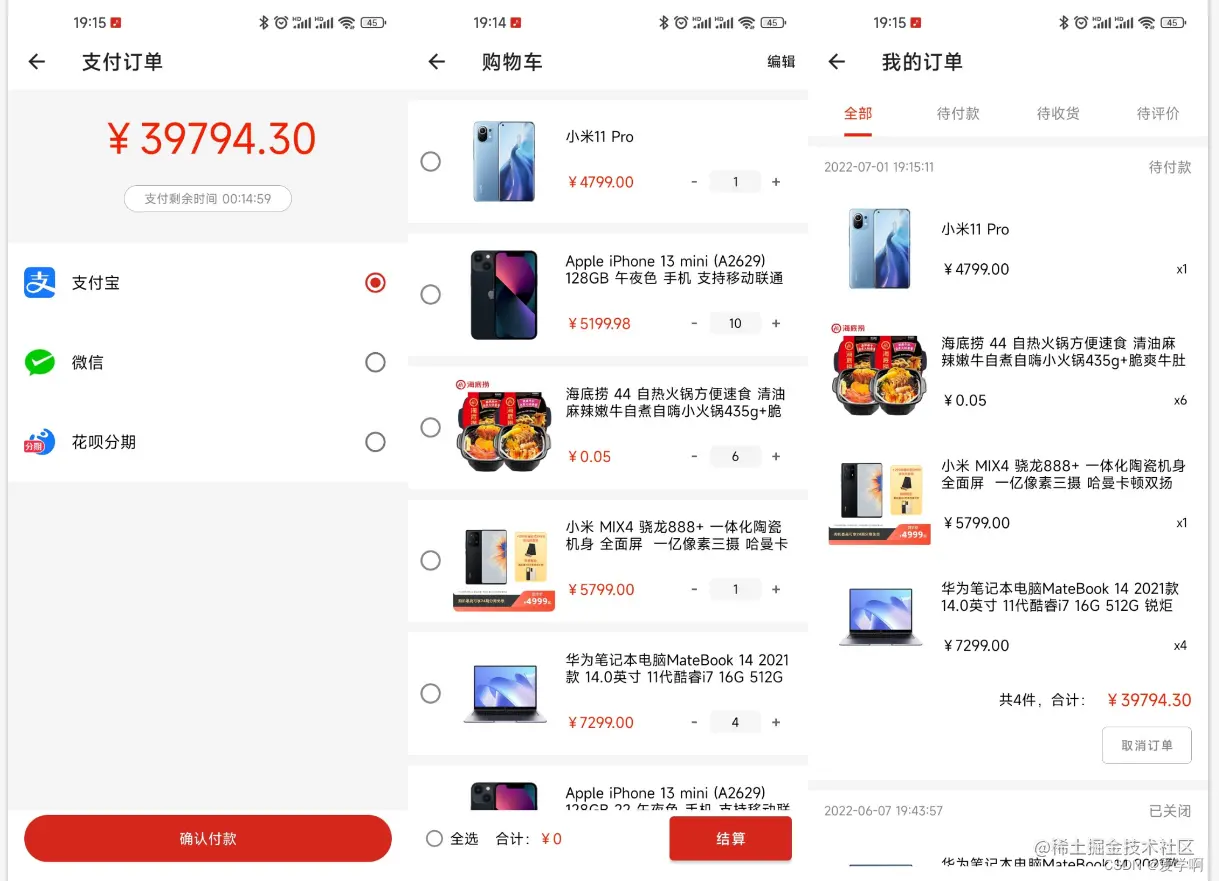Select 支付宝 as payment method

tap(375, 283)
